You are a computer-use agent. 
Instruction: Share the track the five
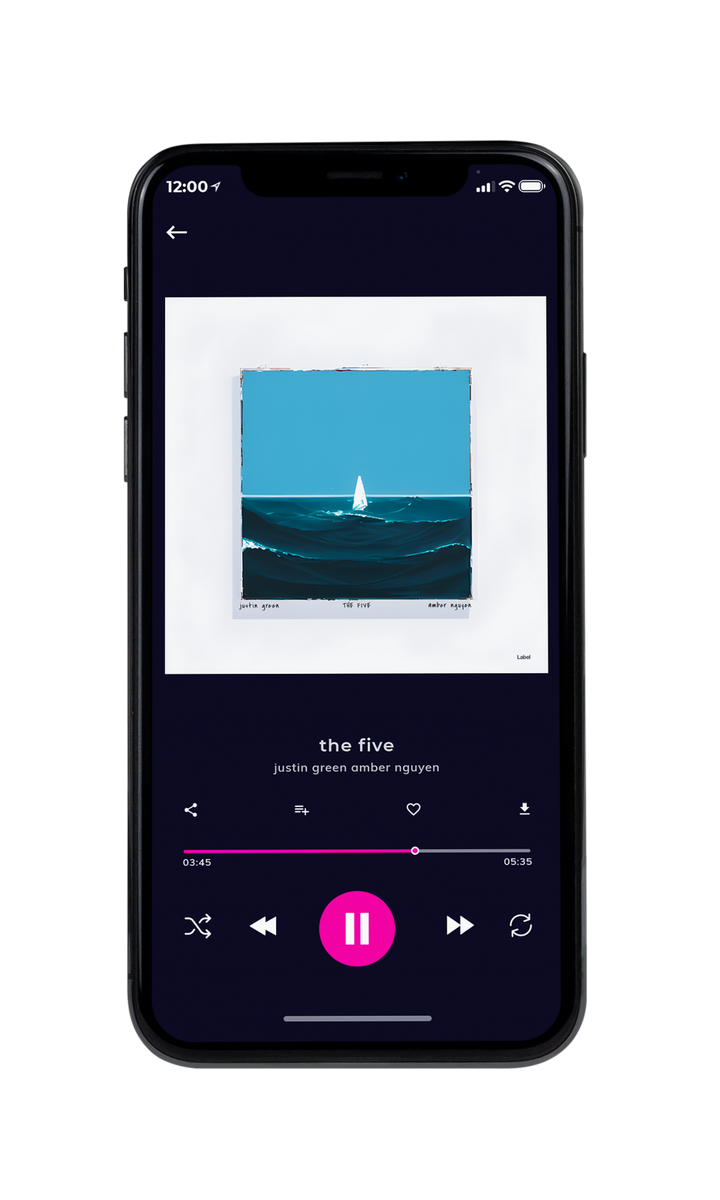pos(191,810)
